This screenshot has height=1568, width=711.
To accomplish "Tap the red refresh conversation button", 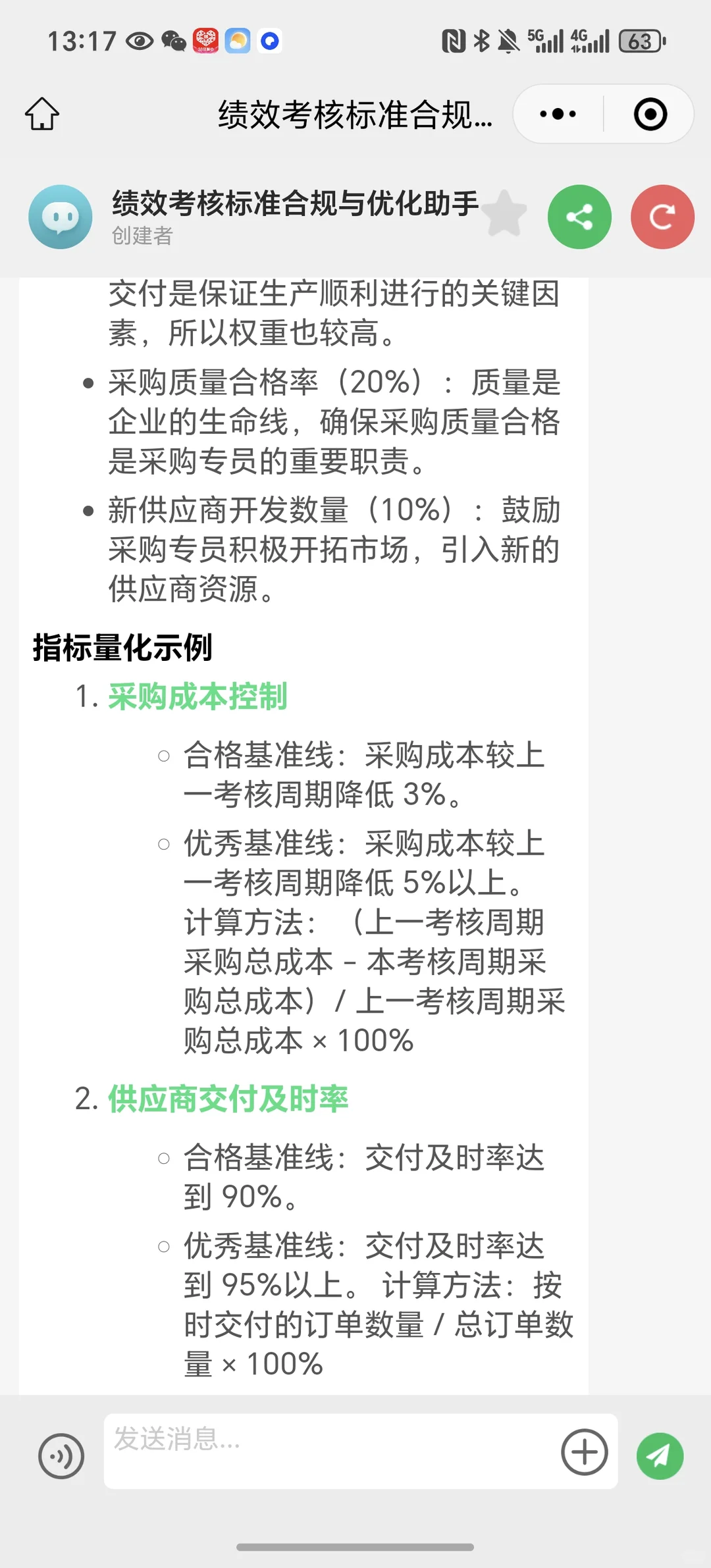I will coord(662,217).
